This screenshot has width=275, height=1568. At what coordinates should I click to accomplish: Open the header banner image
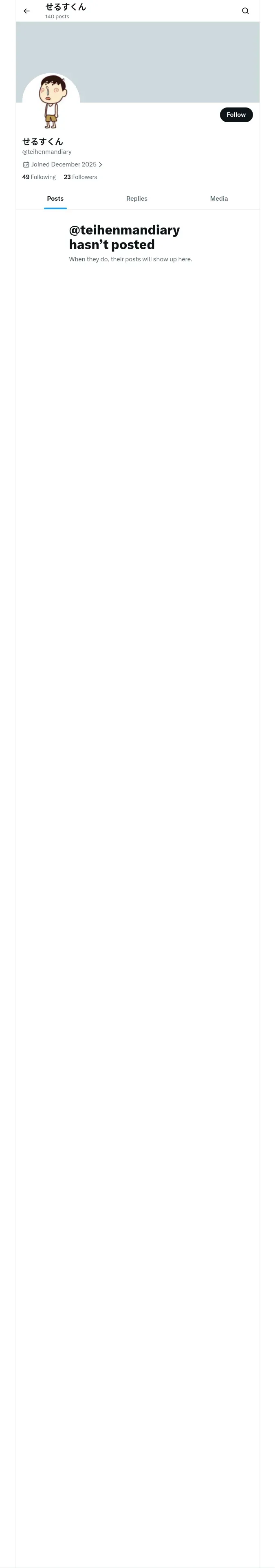pyautogui.click(x=138, y=62)
